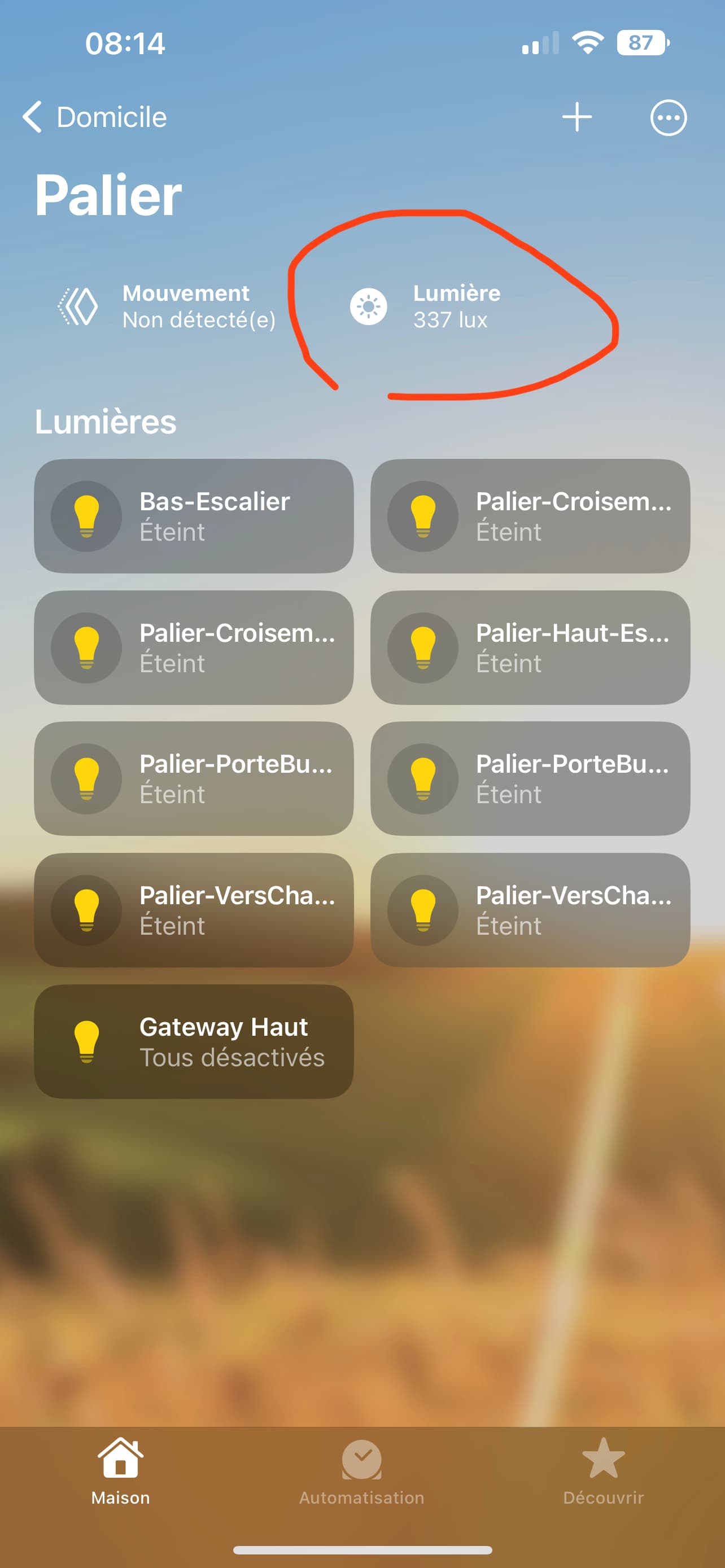This screenshot has height=1568, width=725.
Task: Open the Gateway Haut tile
Action: pyautogui.click(x=194, y=1041)
